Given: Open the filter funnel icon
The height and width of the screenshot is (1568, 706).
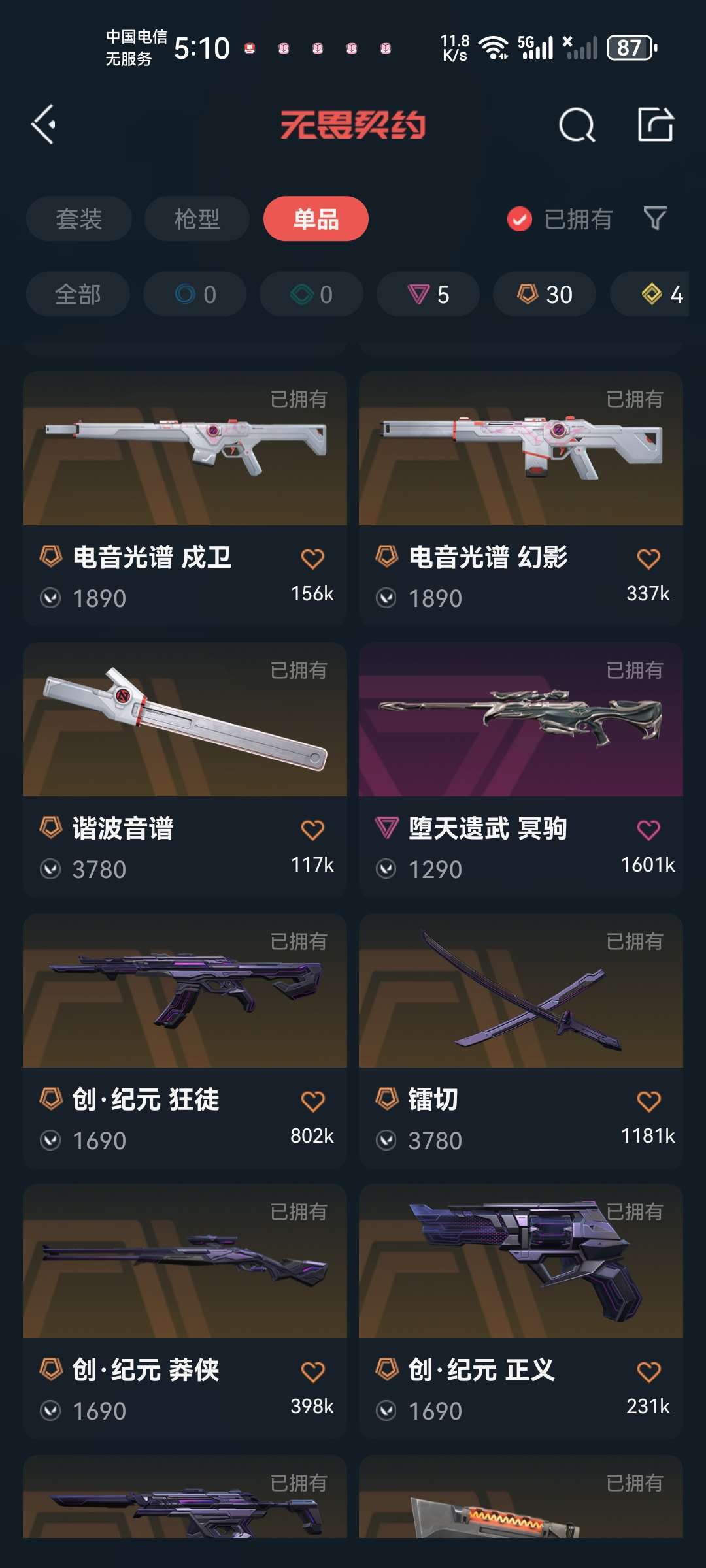Looking at the screenshot, I should pyautogui.click(x=655, y=218).
